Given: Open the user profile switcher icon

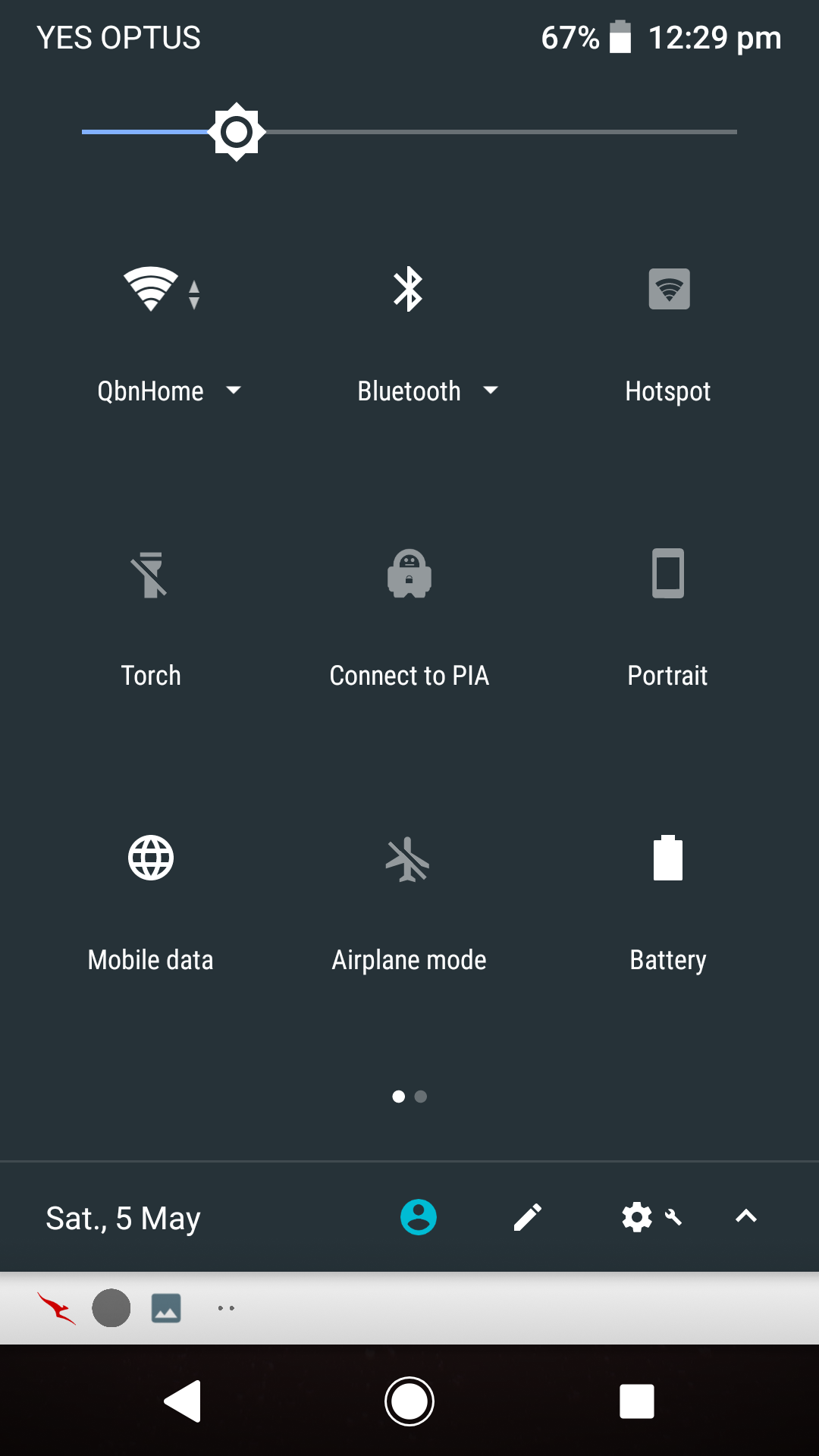Looking at the screenshot, I should [419, 1217].
